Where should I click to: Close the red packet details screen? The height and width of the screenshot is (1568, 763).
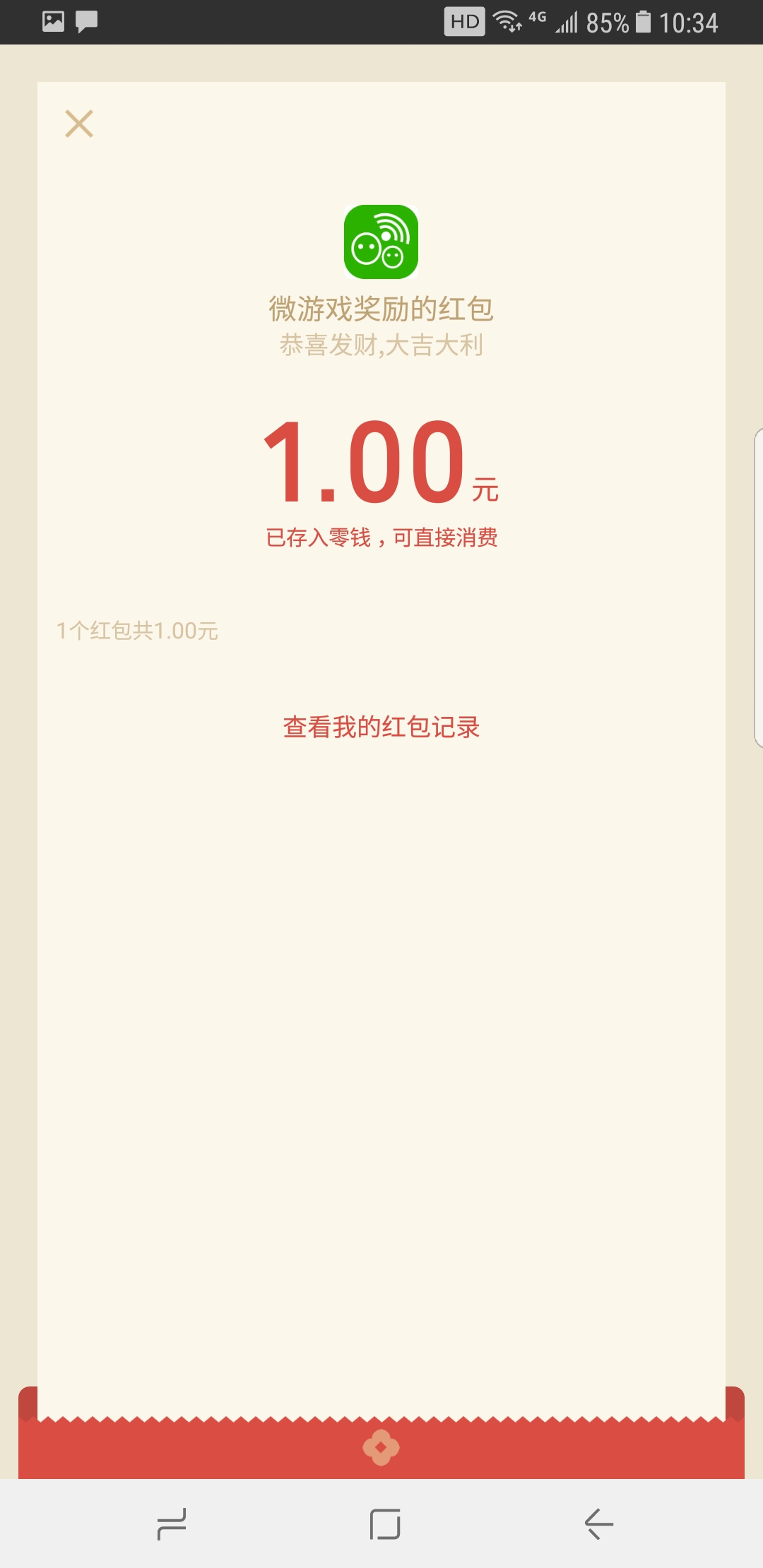point(79,124)
